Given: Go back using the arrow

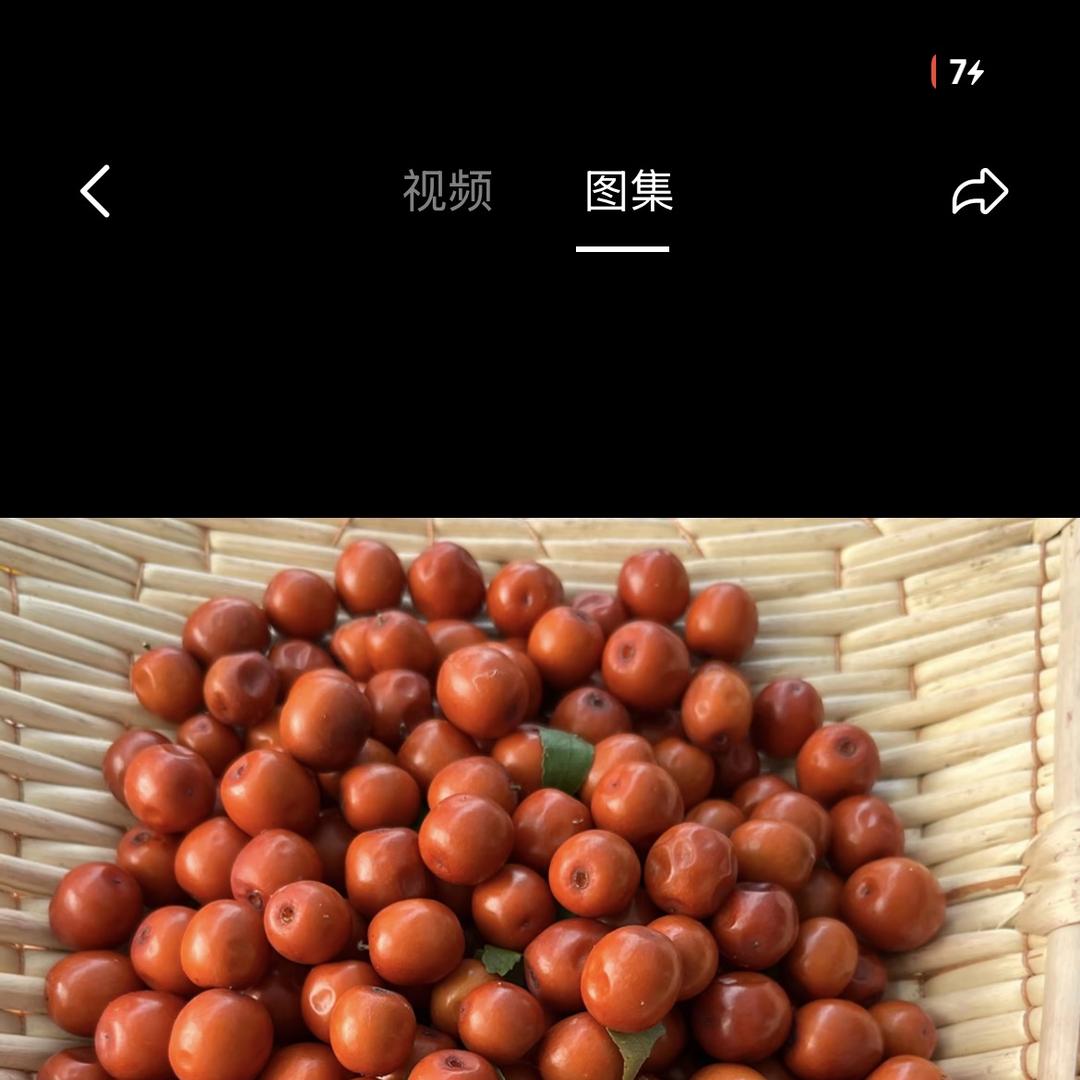Looking at the screenshot, I should coord(95,191).
